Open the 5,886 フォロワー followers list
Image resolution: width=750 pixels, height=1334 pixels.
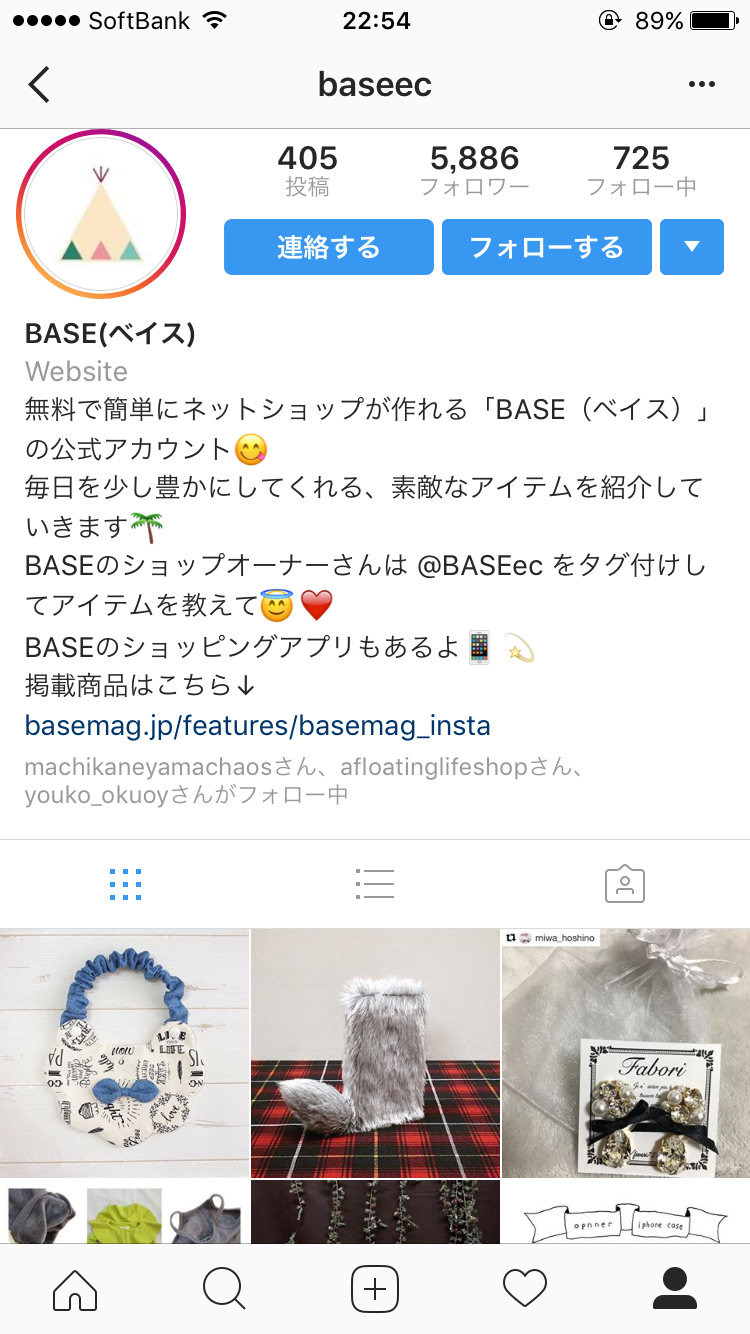click(x=474, y=170)
